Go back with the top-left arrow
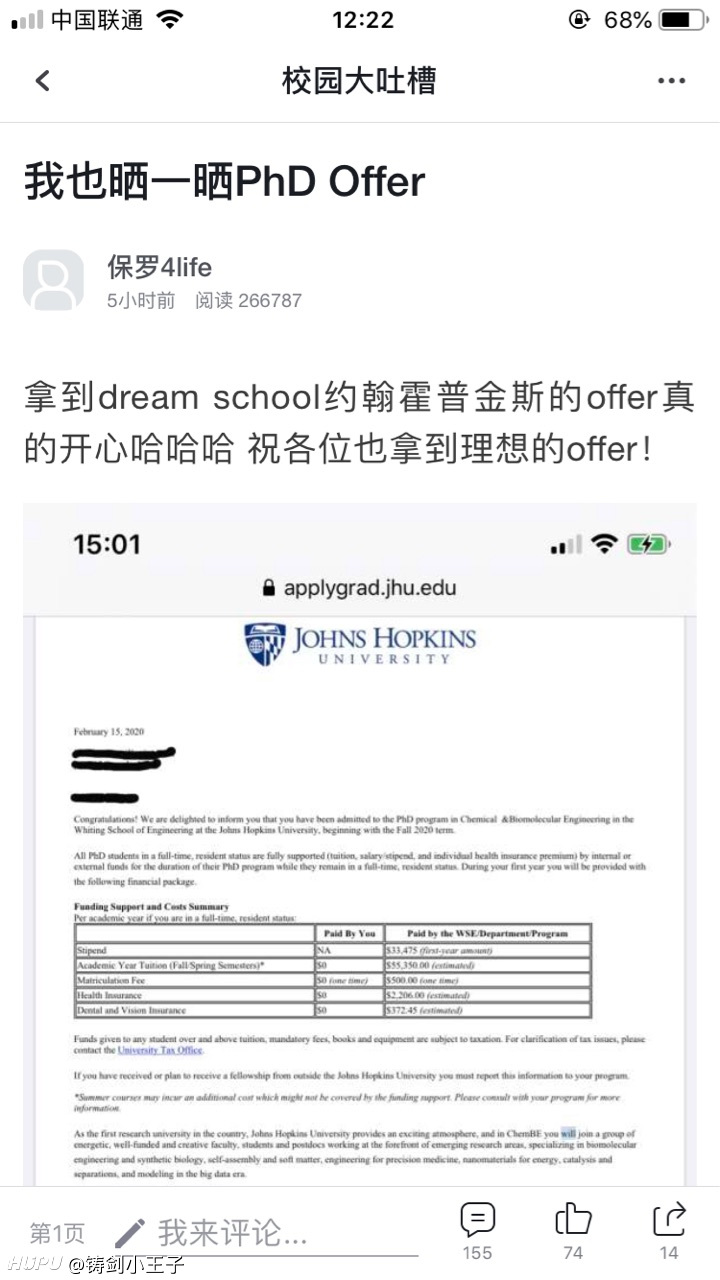Screen dimensions: 720x1280 [x=42, y=81]
